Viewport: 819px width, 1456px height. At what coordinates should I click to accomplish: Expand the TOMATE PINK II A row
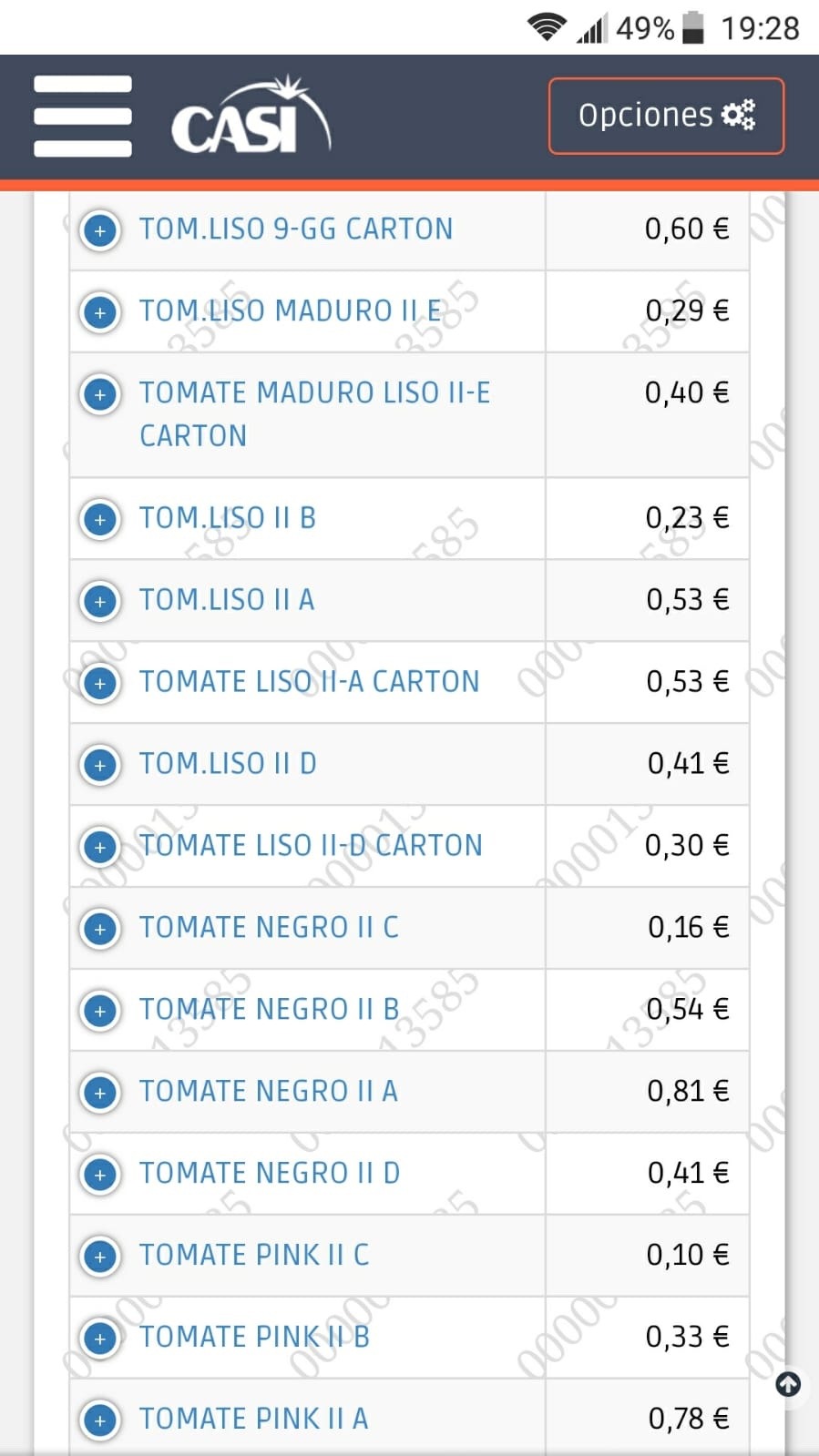click(100, 1420)
